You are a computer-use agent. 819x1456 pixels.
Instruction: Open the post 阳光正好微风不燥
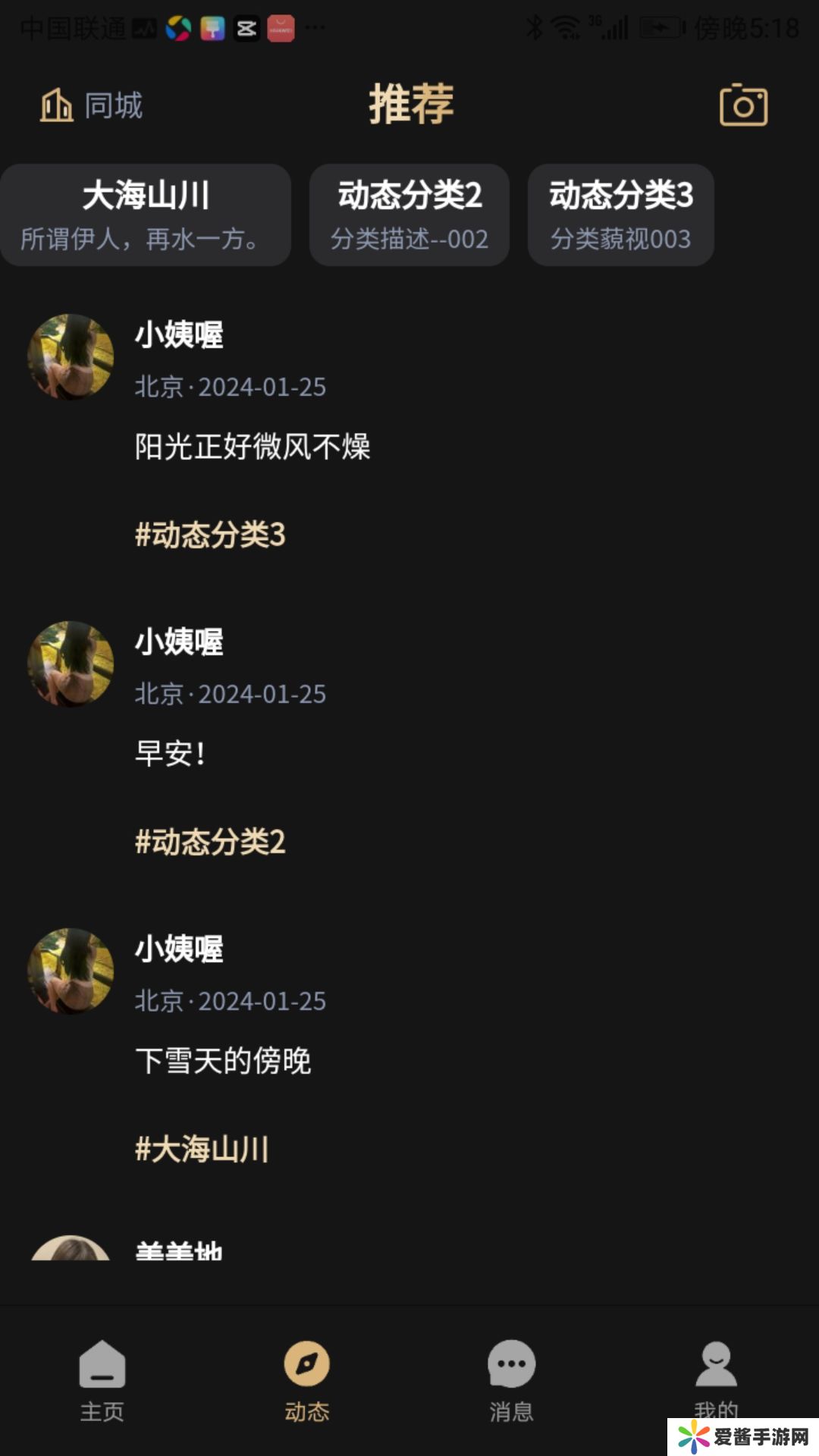tap(253, 446)
